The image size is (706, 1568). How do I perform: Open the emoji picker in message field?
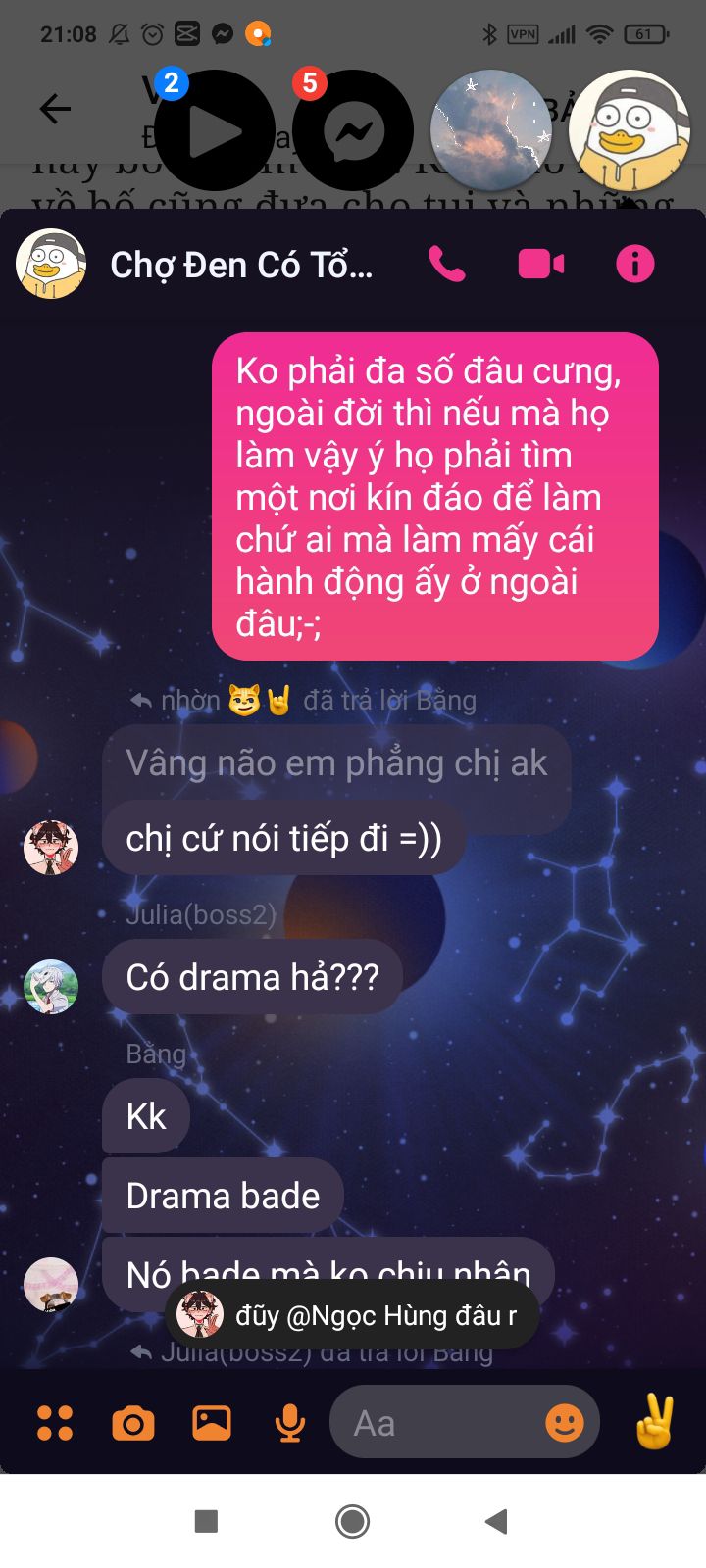[565, 1423]
